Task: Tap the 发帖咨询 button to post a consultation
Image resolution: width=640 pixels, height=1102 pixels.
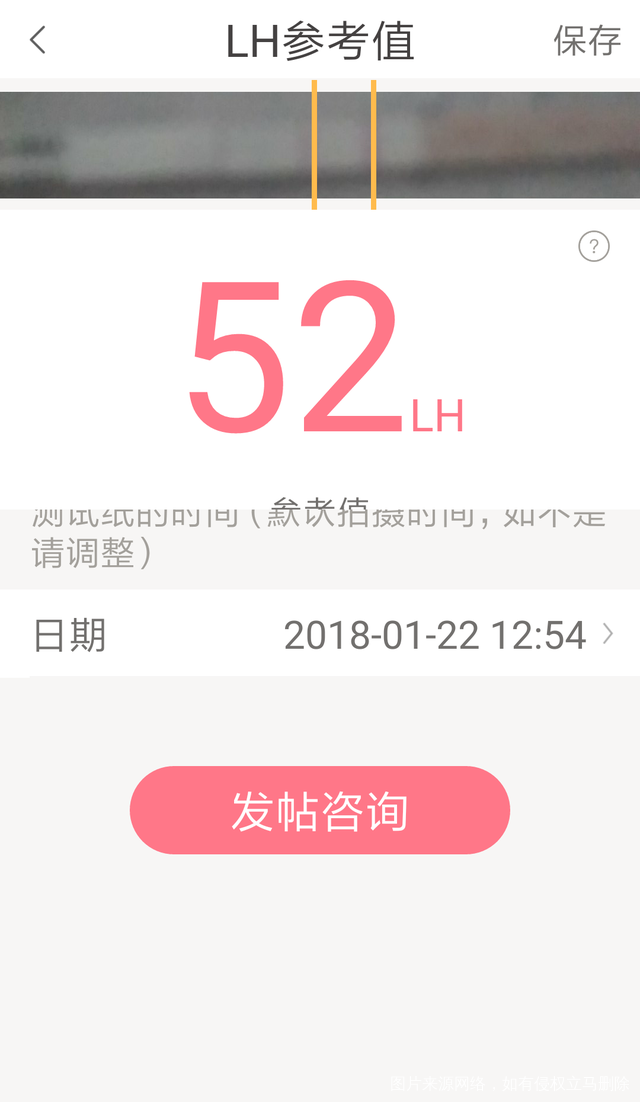Action: tap(320, 810)
